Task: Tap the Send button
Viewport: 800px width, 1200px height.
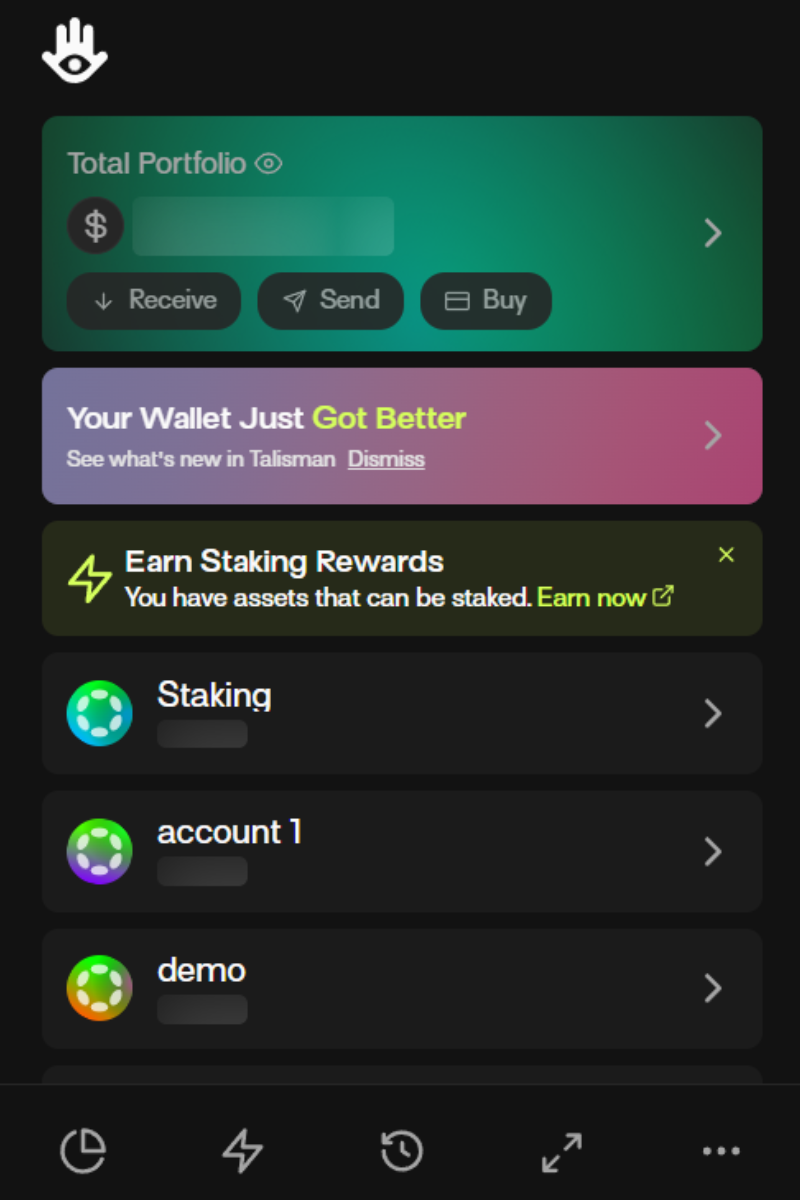Action: tap(331, 300)
